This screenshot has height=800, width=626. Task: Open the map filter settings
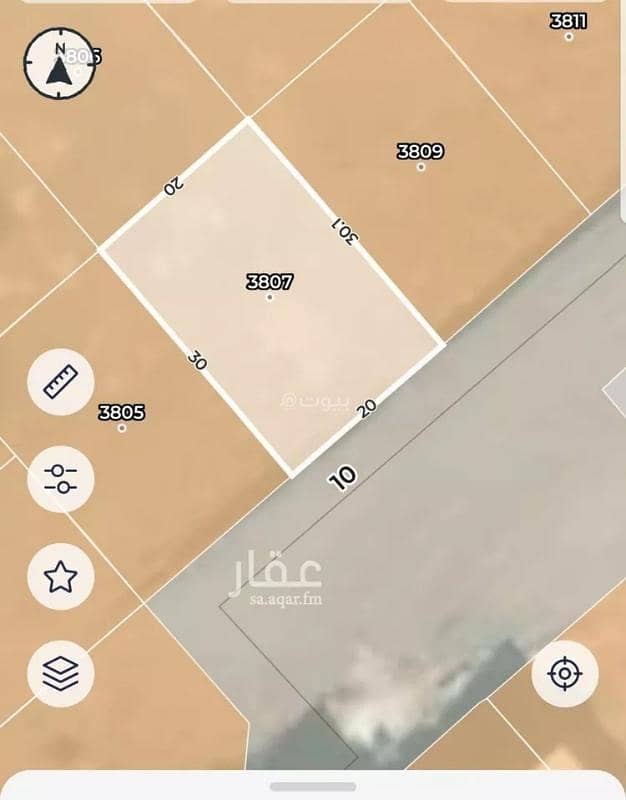point(61,478)
